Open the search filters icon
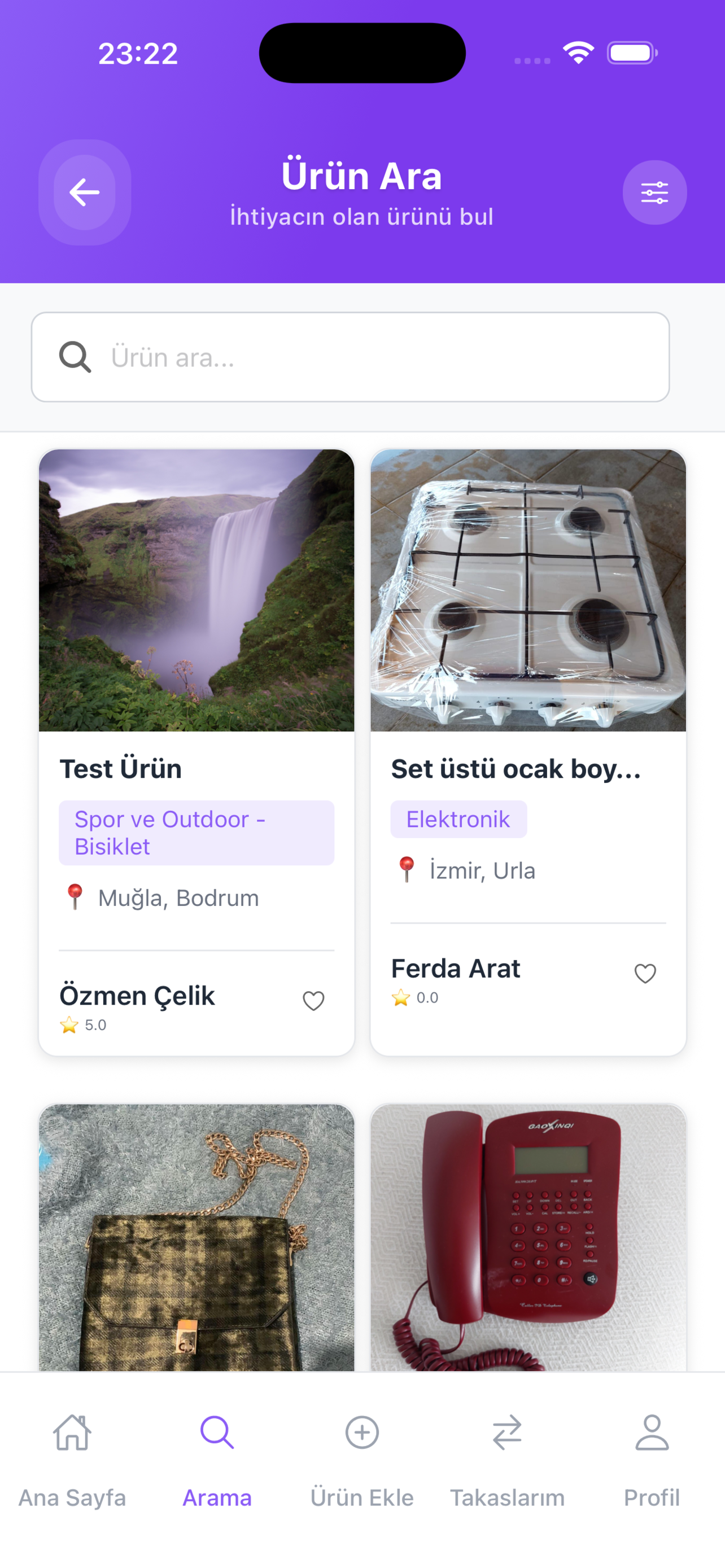Image resolution: width=725 pixels, height=1568 pixels. click(x=654, y=192)
